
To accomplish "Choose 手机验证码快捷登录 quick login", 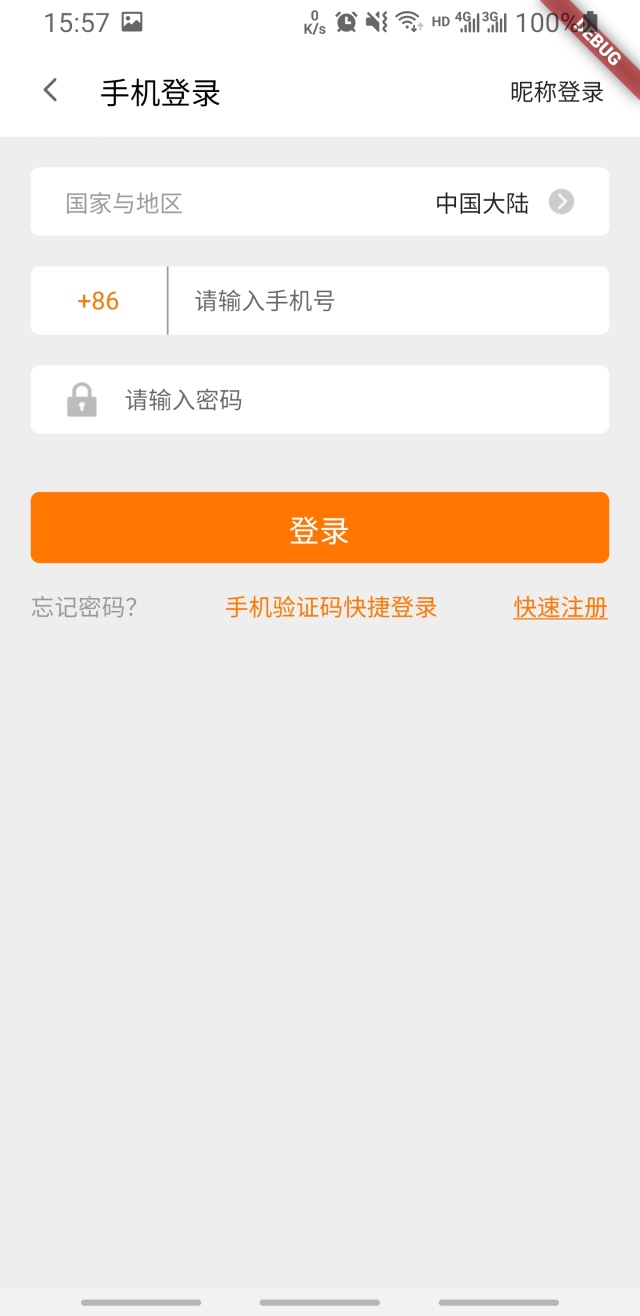I will click(x=331, y=607).
